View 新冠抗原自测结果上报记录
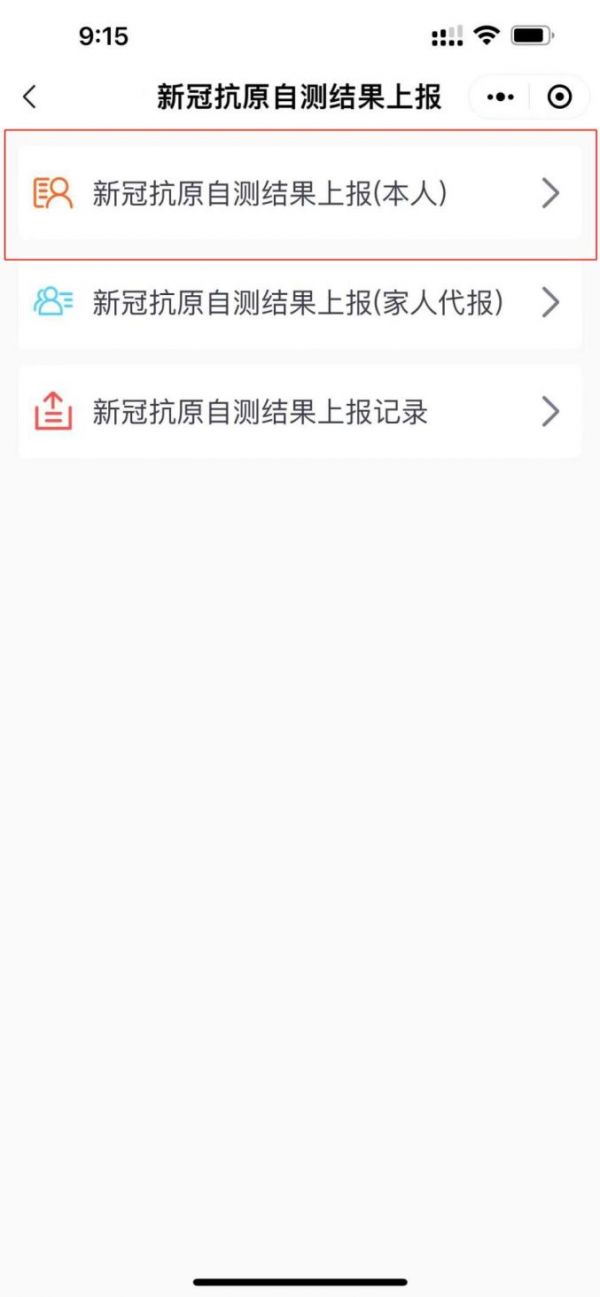The width and height of the screenshot is (600, 1297). point(300,411)
